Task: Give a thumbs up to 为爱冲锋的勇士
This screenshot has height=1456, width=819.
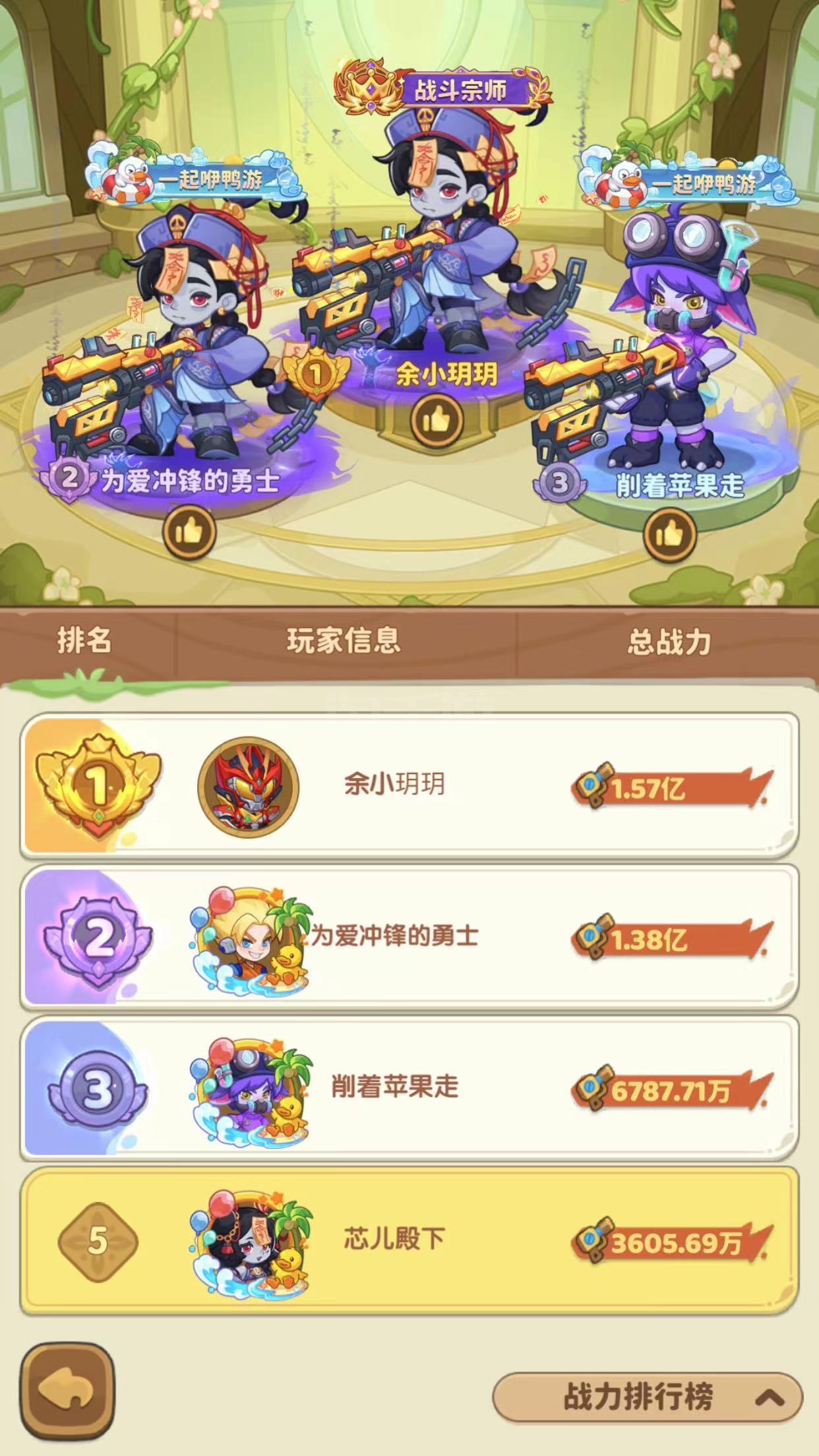Action: (190, 531)
